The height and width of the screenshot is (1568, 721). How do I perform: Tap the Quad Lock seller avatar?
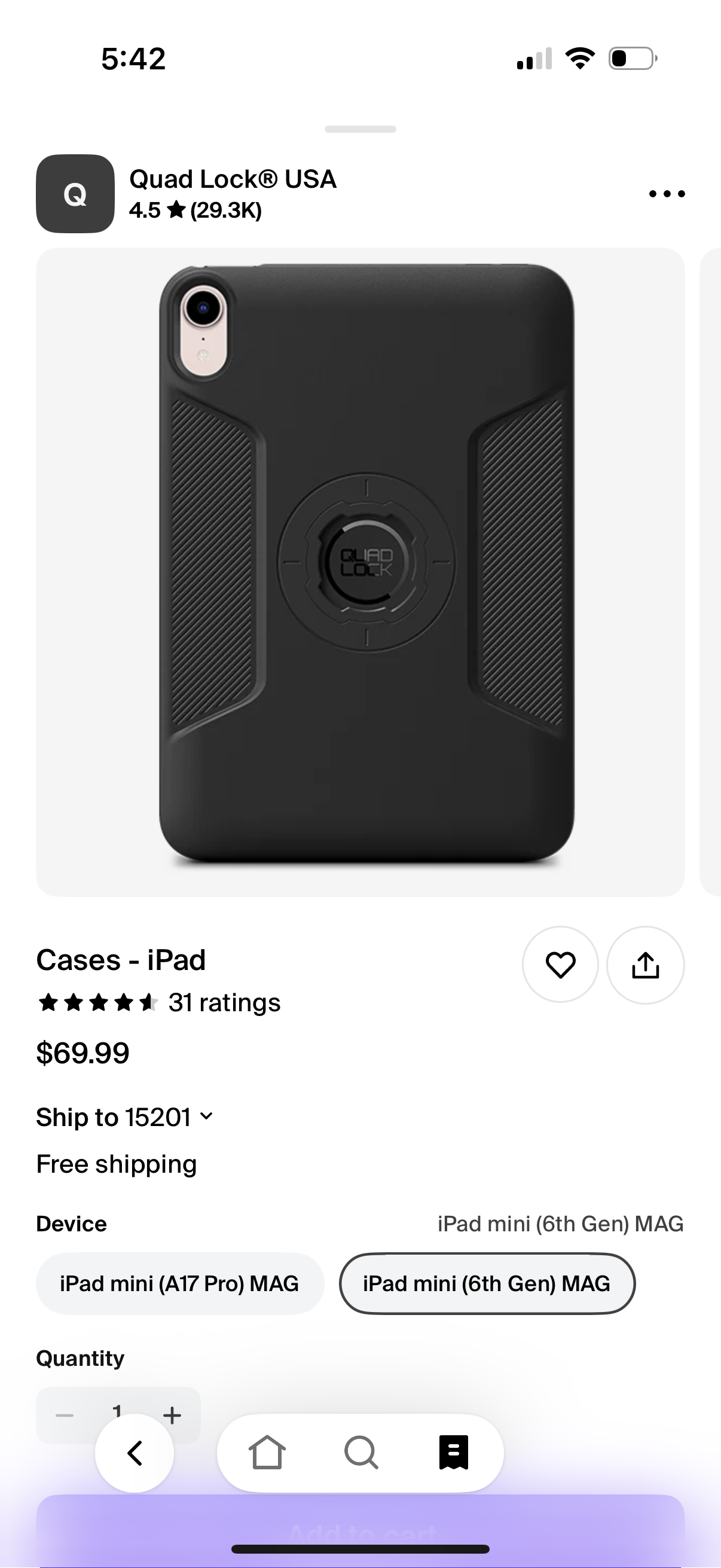click(x=75, y=194)
